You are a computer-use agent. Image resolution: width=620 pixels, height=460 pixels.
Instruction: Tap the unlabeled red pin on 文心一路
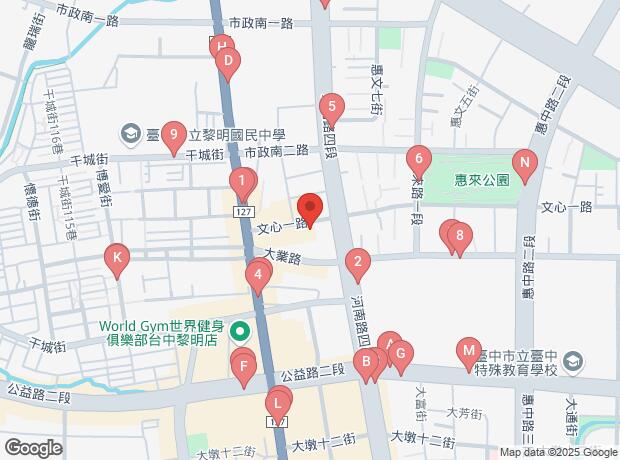[x=310, y=208]
